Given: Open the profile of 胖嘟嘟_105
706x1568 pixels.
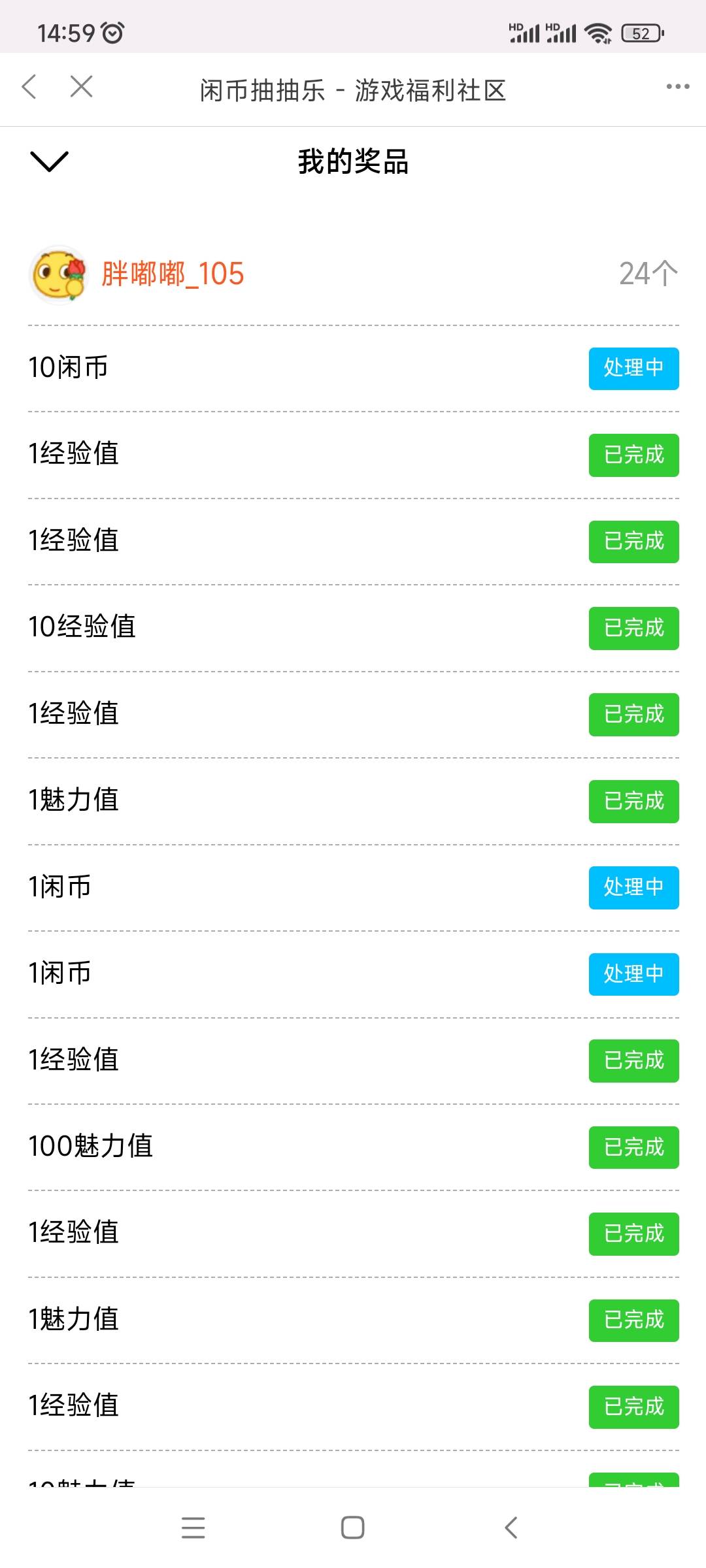Looking at the screenshot, I should pyautogui.click(x=171, y=274).
